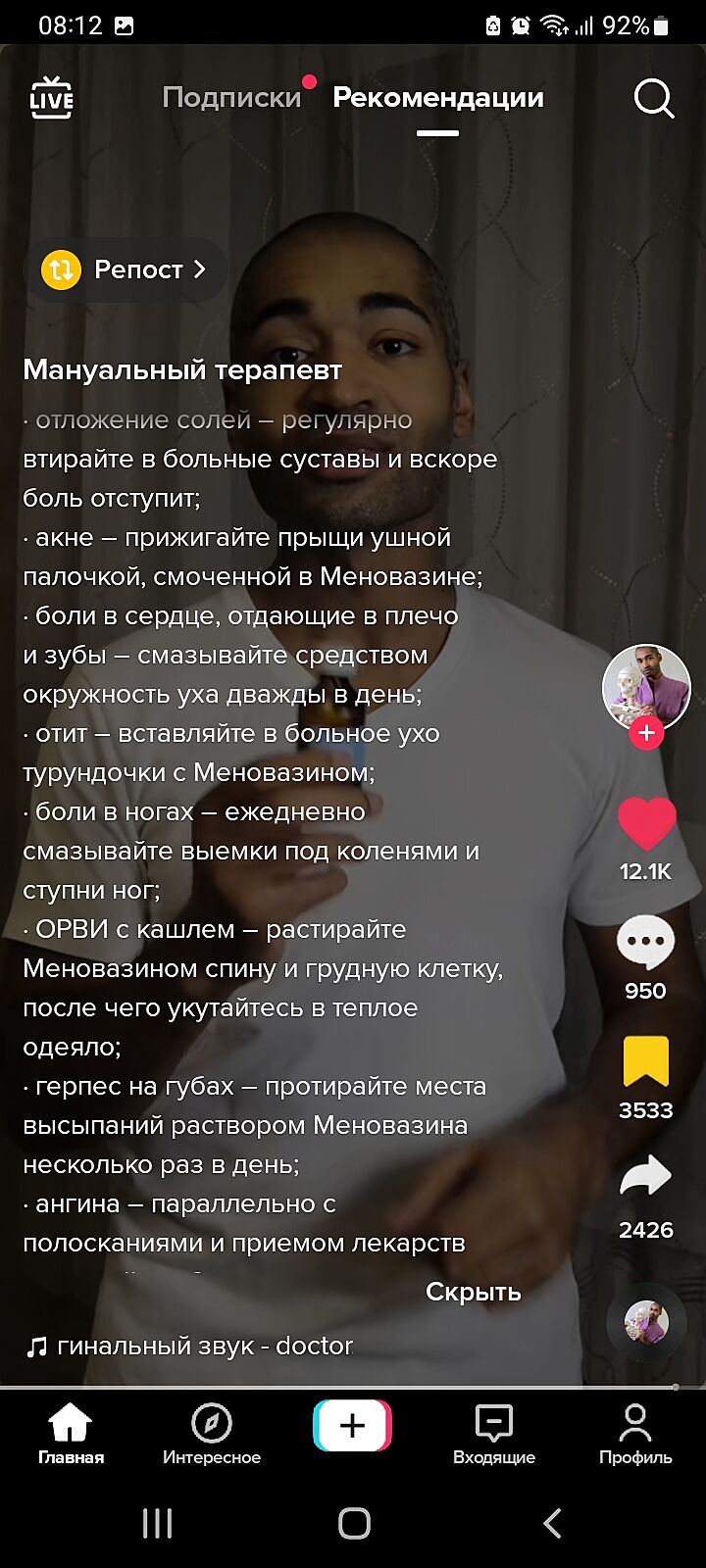Create a new video with the plus button

click(x=353, y=1425)
